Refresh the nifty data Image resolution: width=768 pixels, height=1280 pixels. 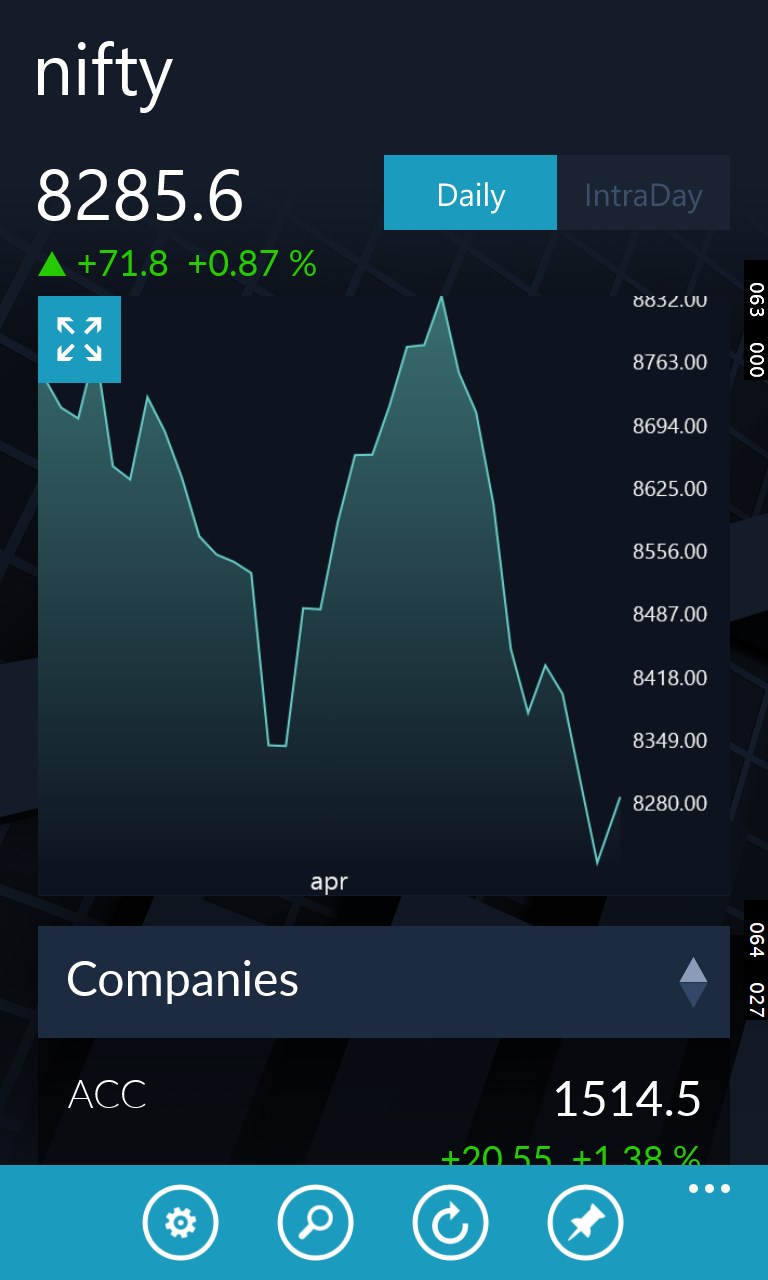click(450, 1222)
